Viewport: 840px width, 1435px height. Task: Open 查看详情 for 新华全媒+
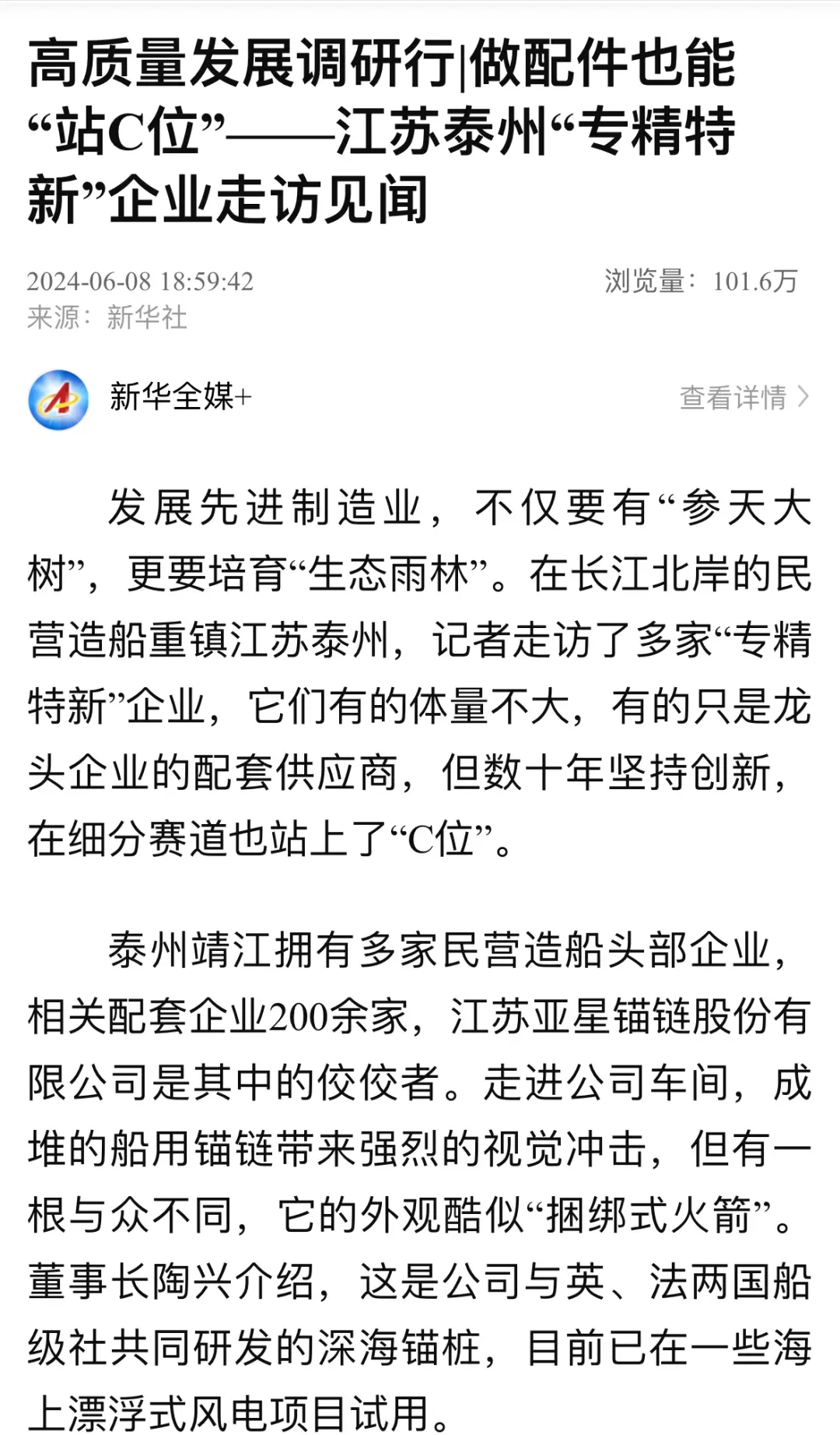pyautogui.click(x=744, y=398)
